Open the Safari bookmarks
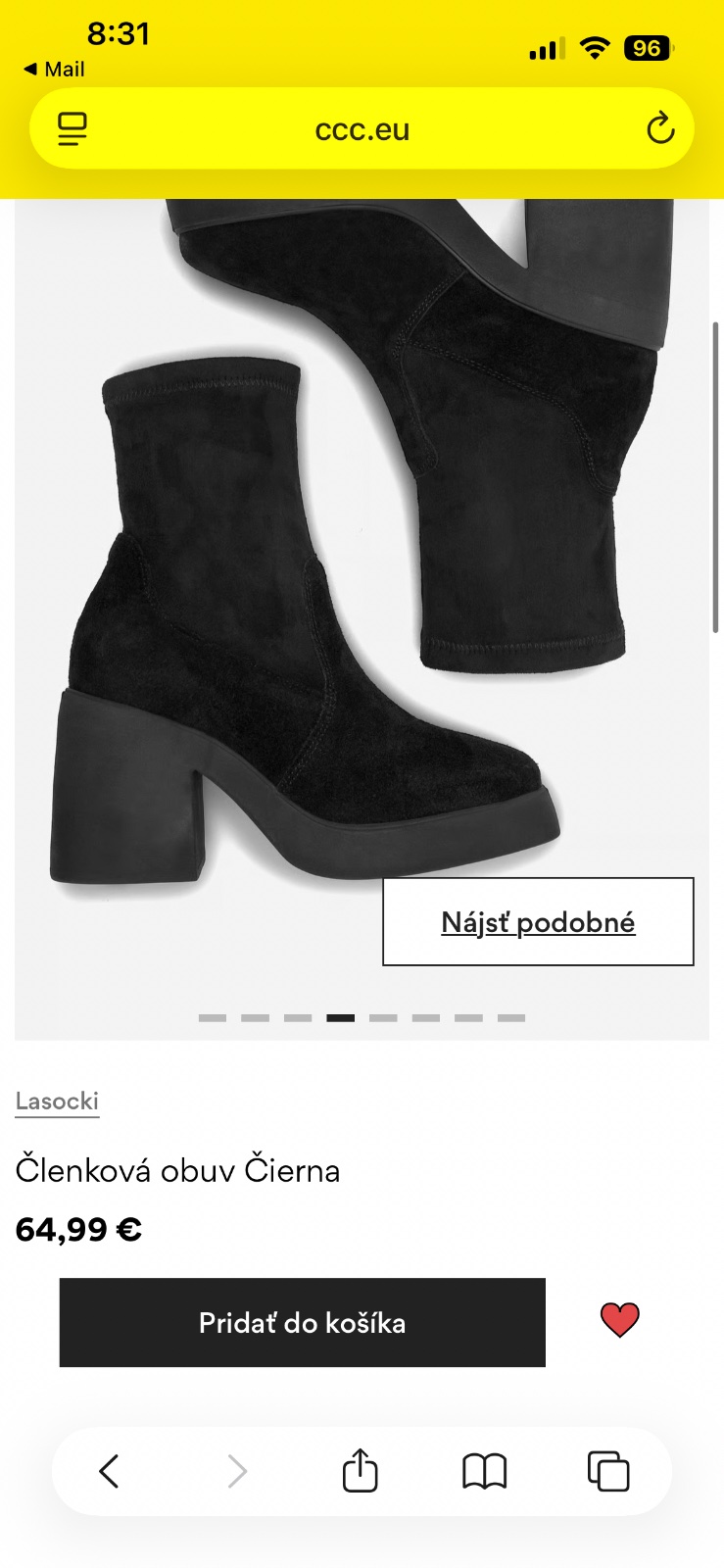This screenshot has width=724, height=1568. click(x=484, y=1471)
